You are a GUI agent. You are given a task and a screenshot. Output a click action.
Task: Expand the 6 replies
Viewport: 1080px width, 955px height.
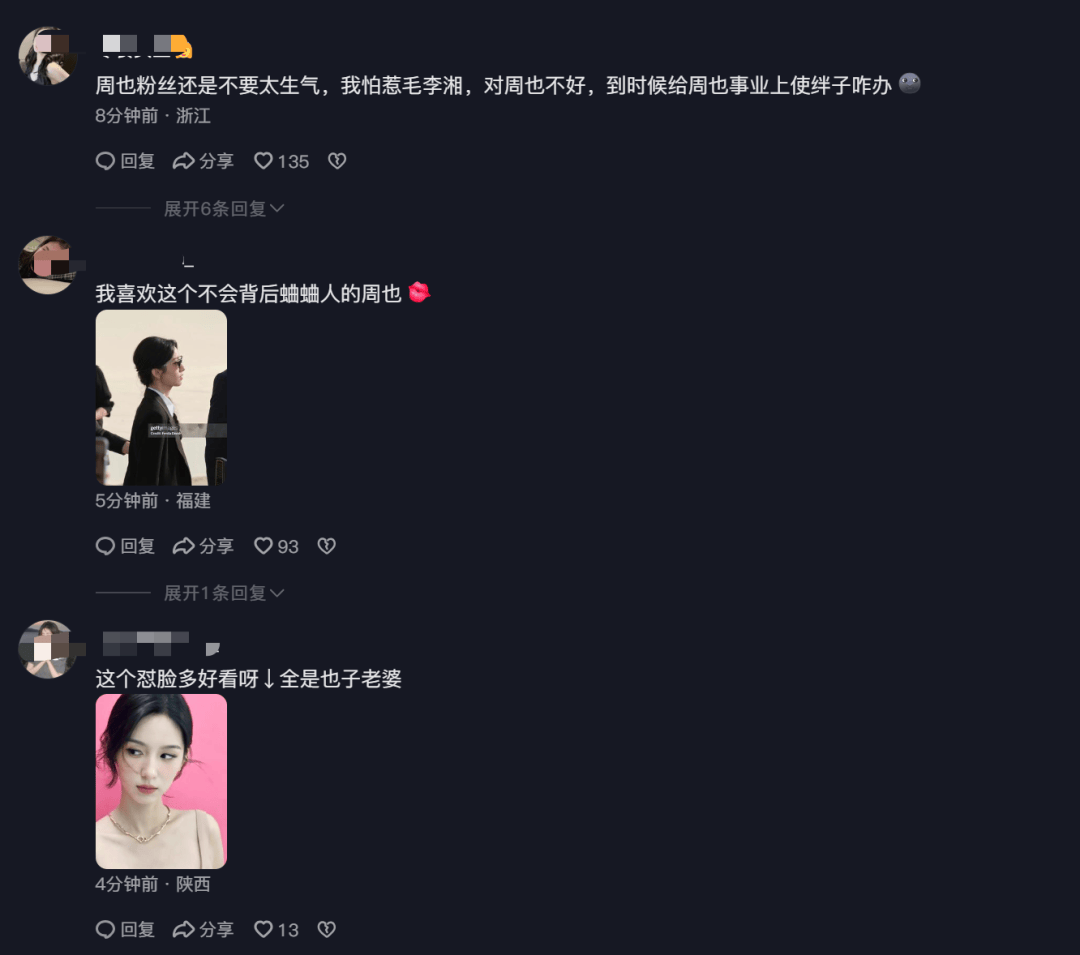point(224,208)
